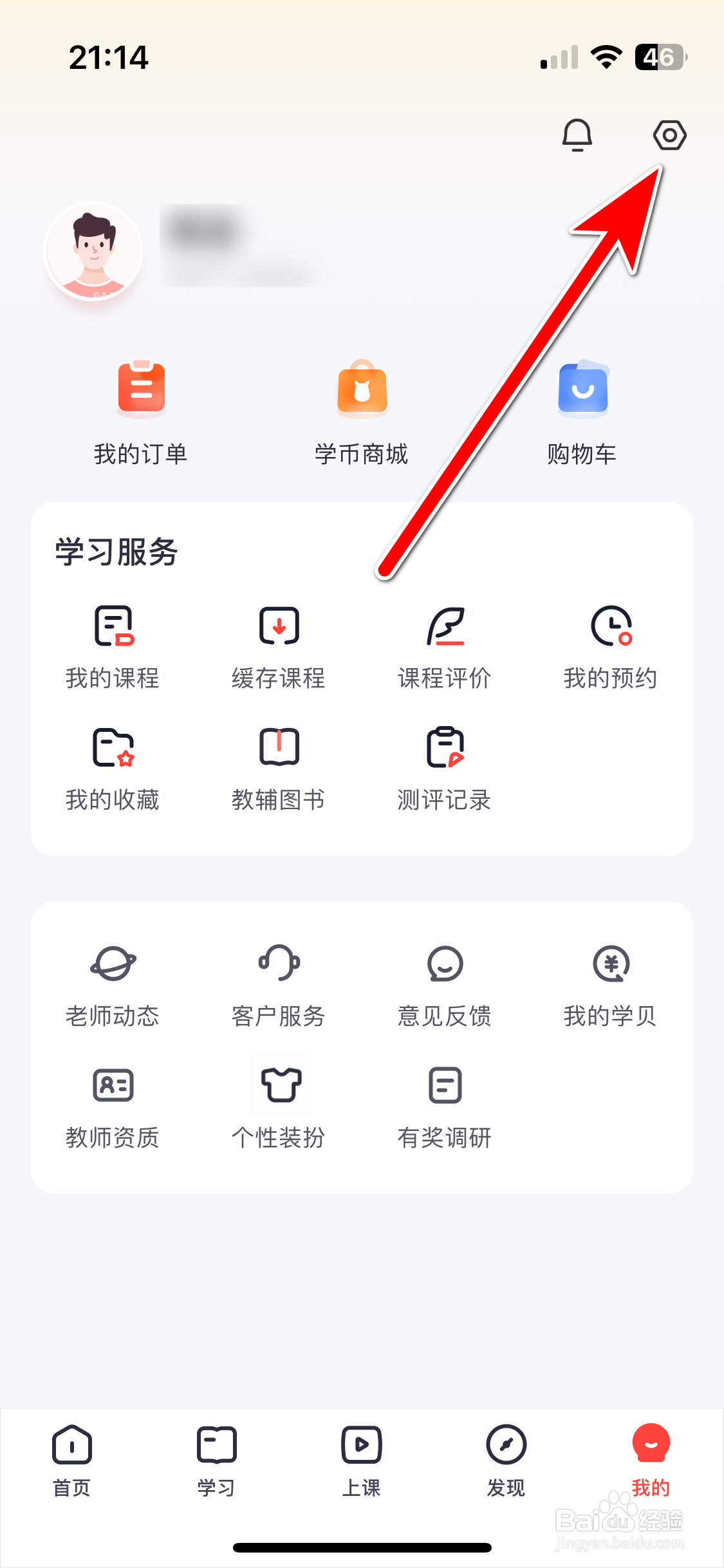Open 测评记录 assessment records
The image size is (724, 1568).
(x=445, y=766)
